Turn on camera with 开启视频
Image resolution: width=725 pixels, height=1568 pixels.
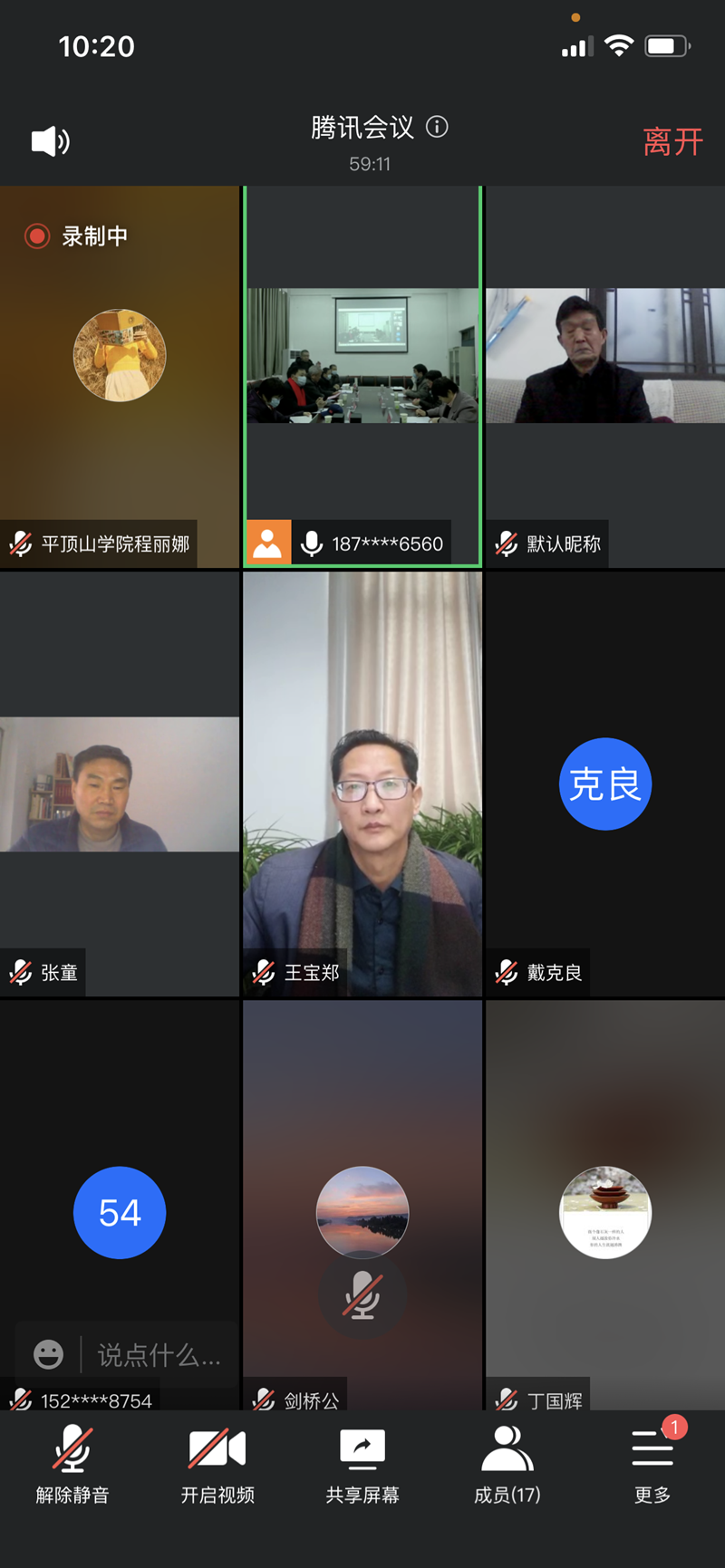pos(217,1465)
